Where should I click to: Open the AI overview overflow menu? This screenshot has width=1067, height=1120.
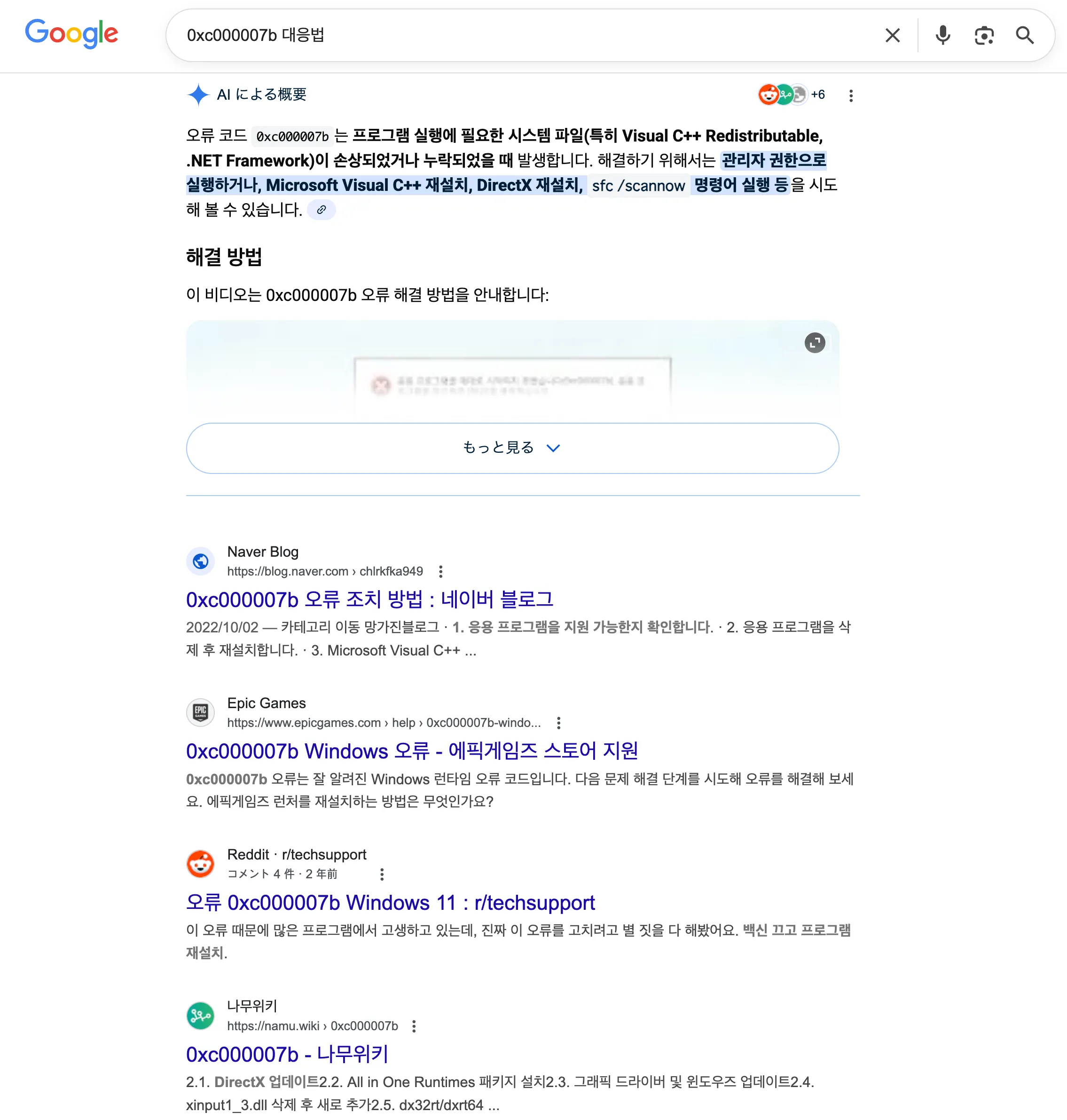tap(851, 95)
